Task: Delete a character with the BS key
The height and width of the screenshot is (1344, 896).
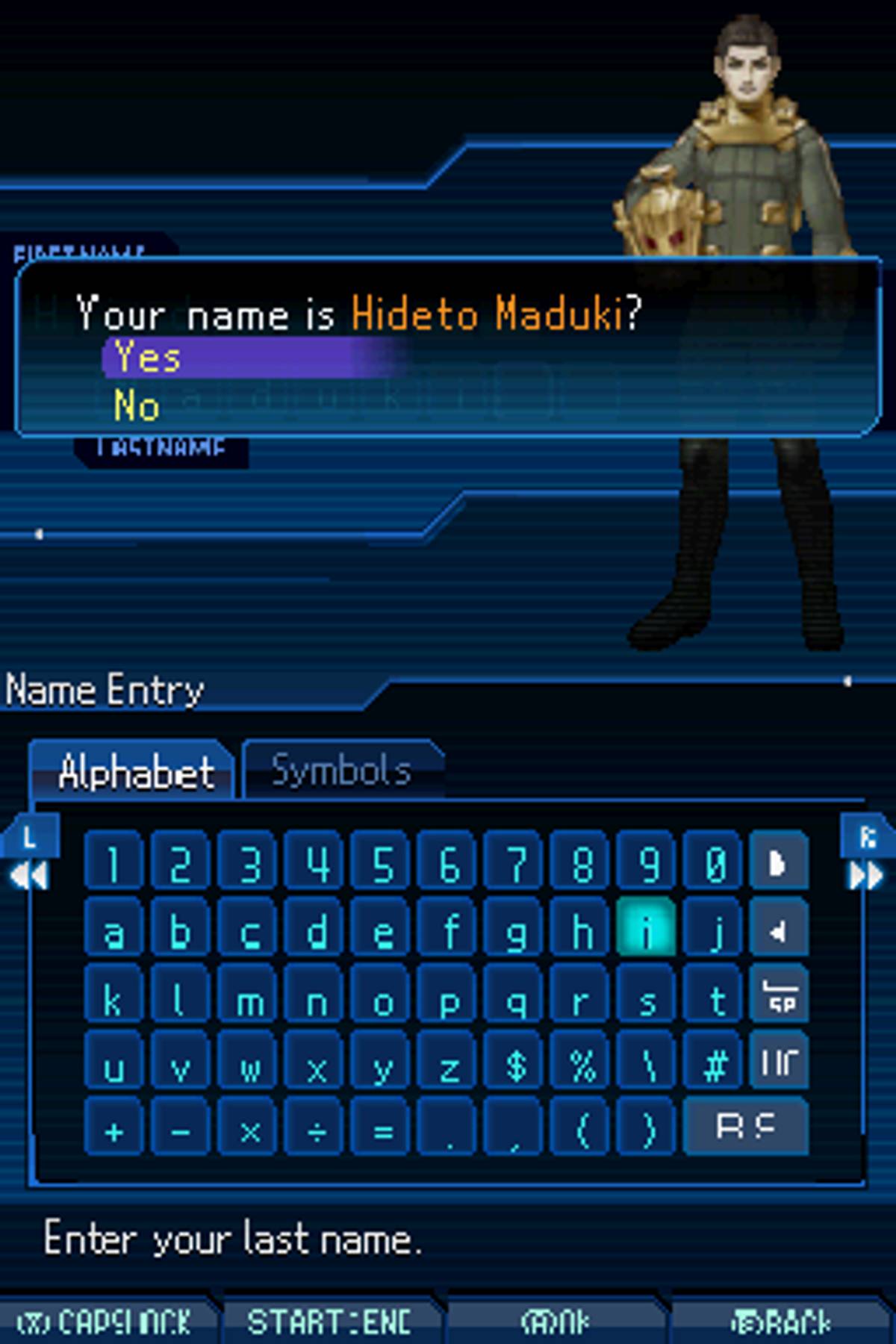Action: (745, 1127)
